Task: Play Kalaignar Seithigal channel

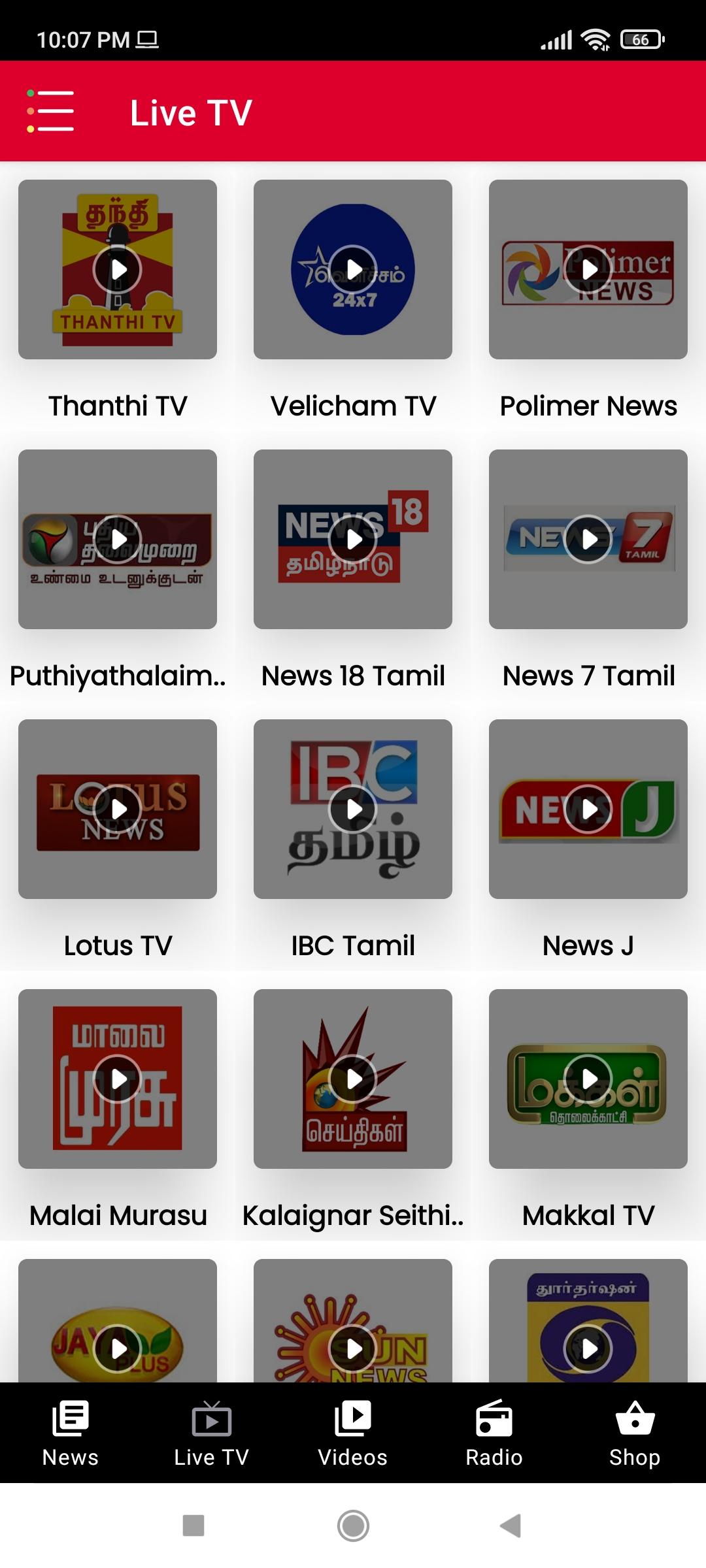Action: (x=353, y=1079)
